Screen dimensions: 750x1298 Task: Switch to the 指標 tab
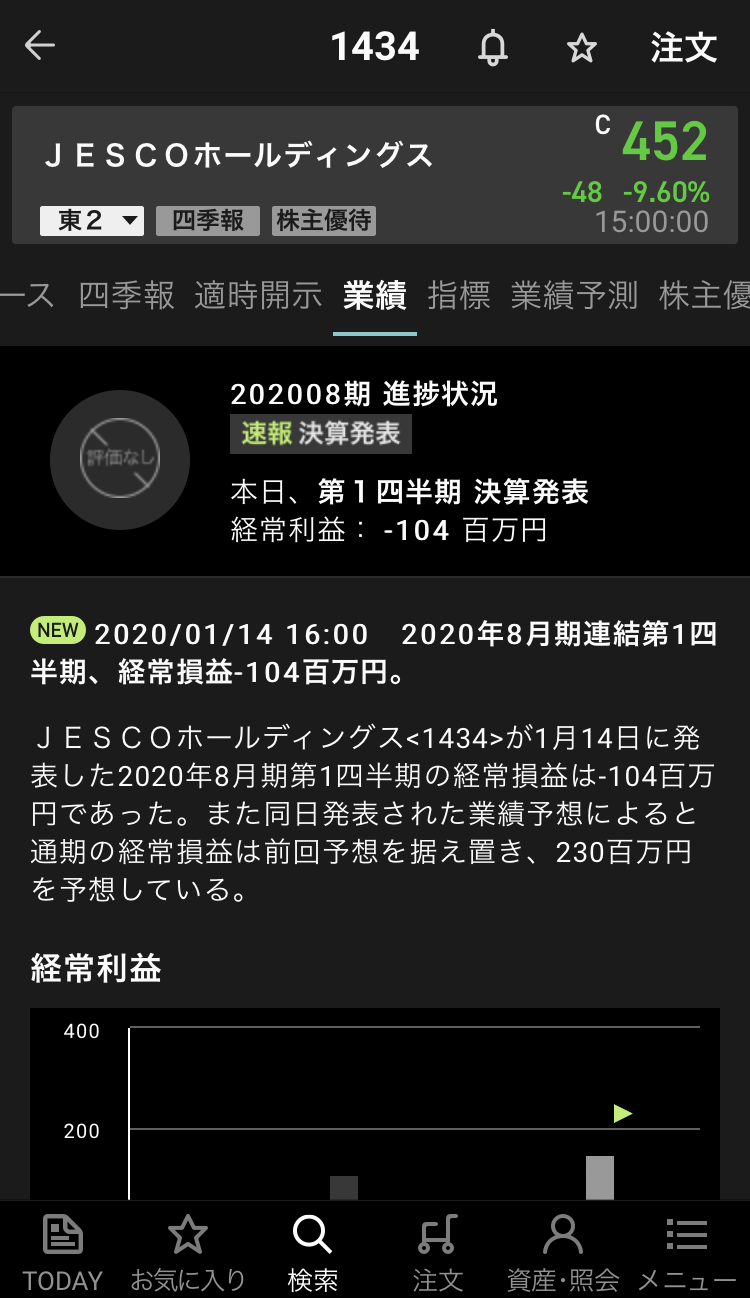(459, 295)
